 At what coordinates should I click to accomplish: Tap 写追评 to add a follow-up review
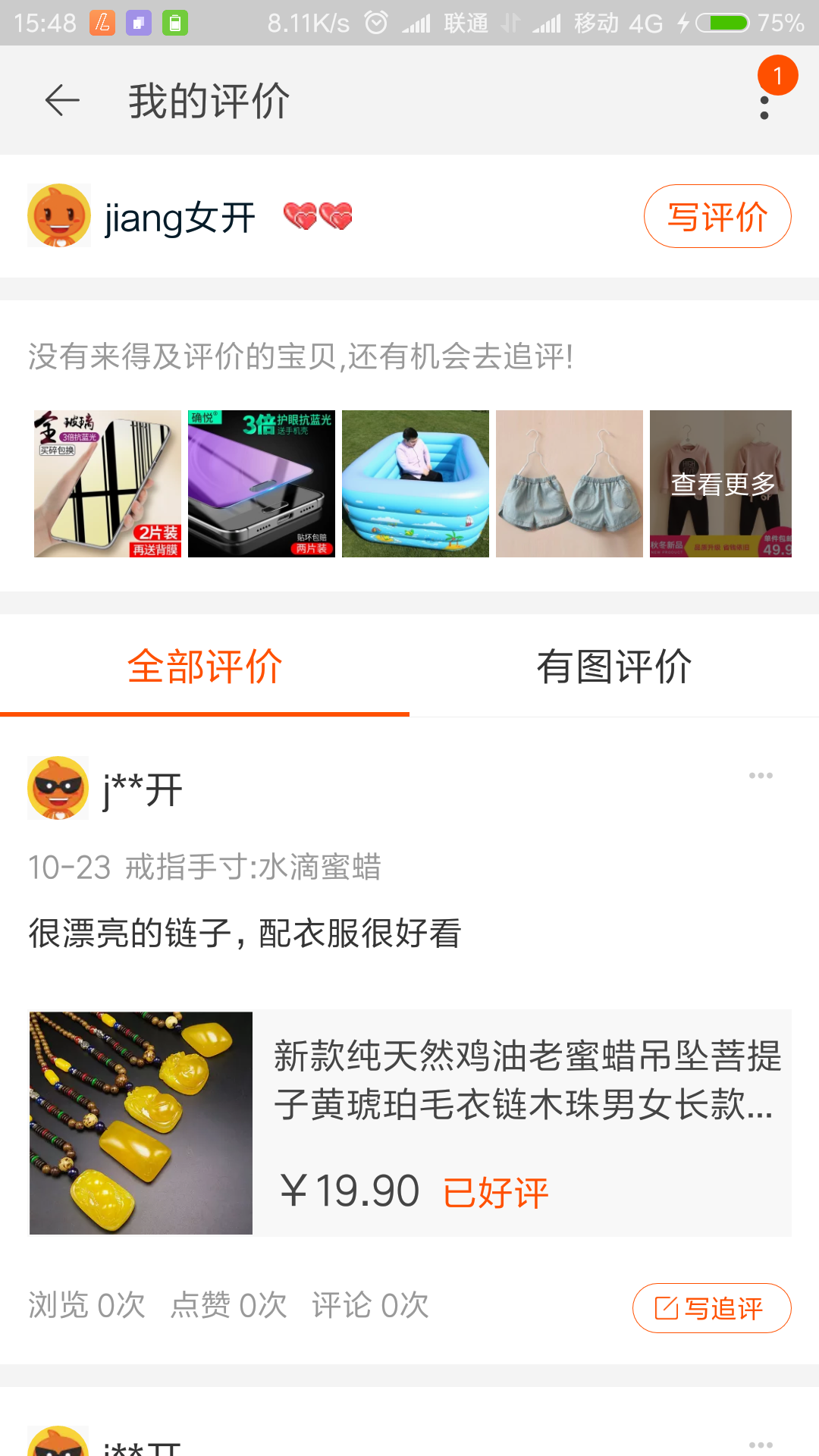click(712, 1308)
